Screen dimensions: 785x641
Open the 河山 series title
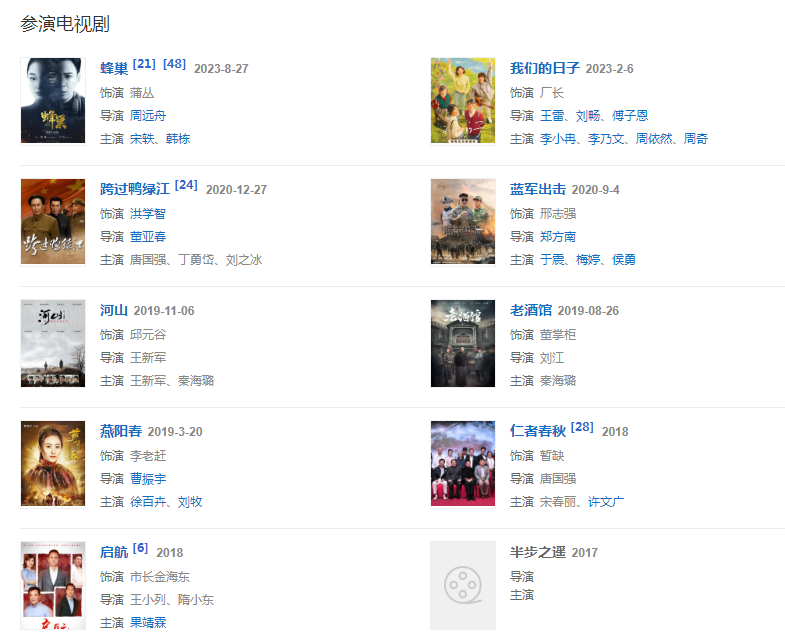click(x=114, y=311)
